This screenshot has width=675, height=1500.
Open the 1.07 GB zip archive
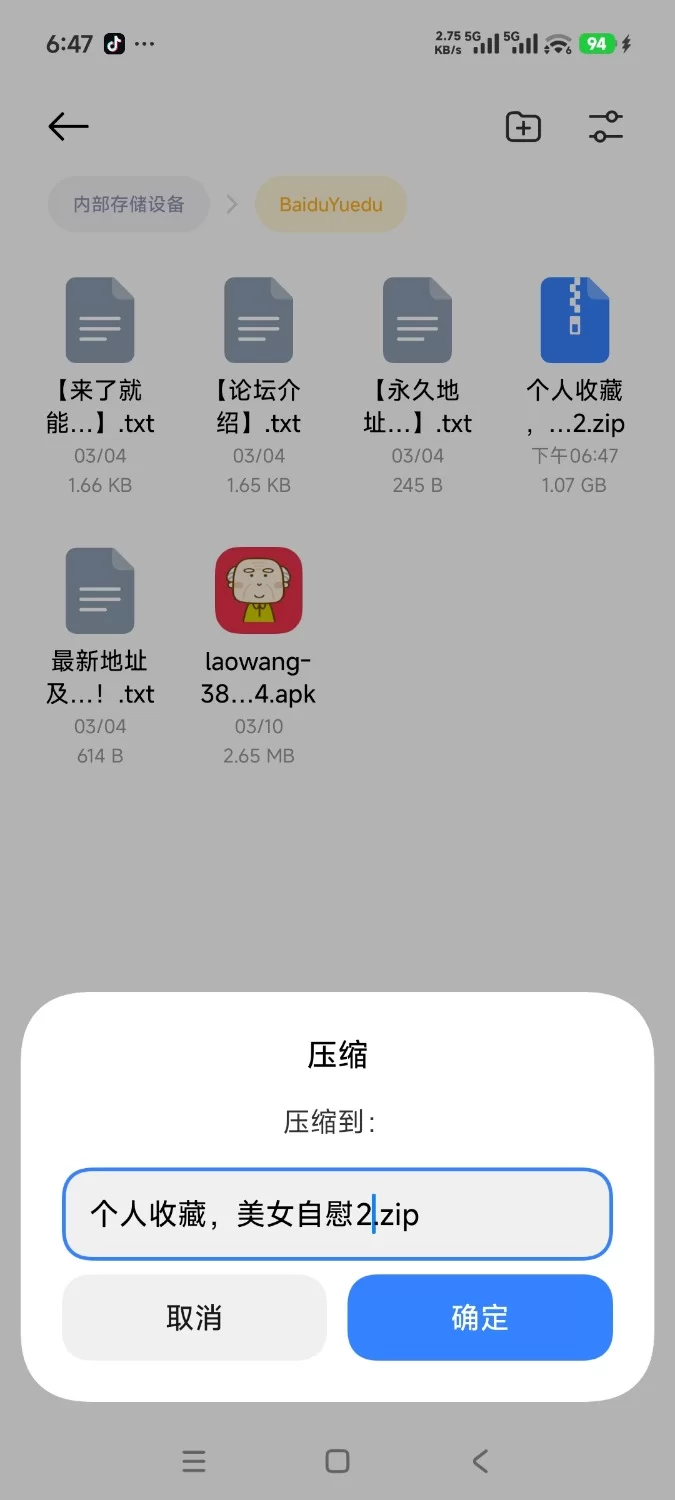click(575, 320)
